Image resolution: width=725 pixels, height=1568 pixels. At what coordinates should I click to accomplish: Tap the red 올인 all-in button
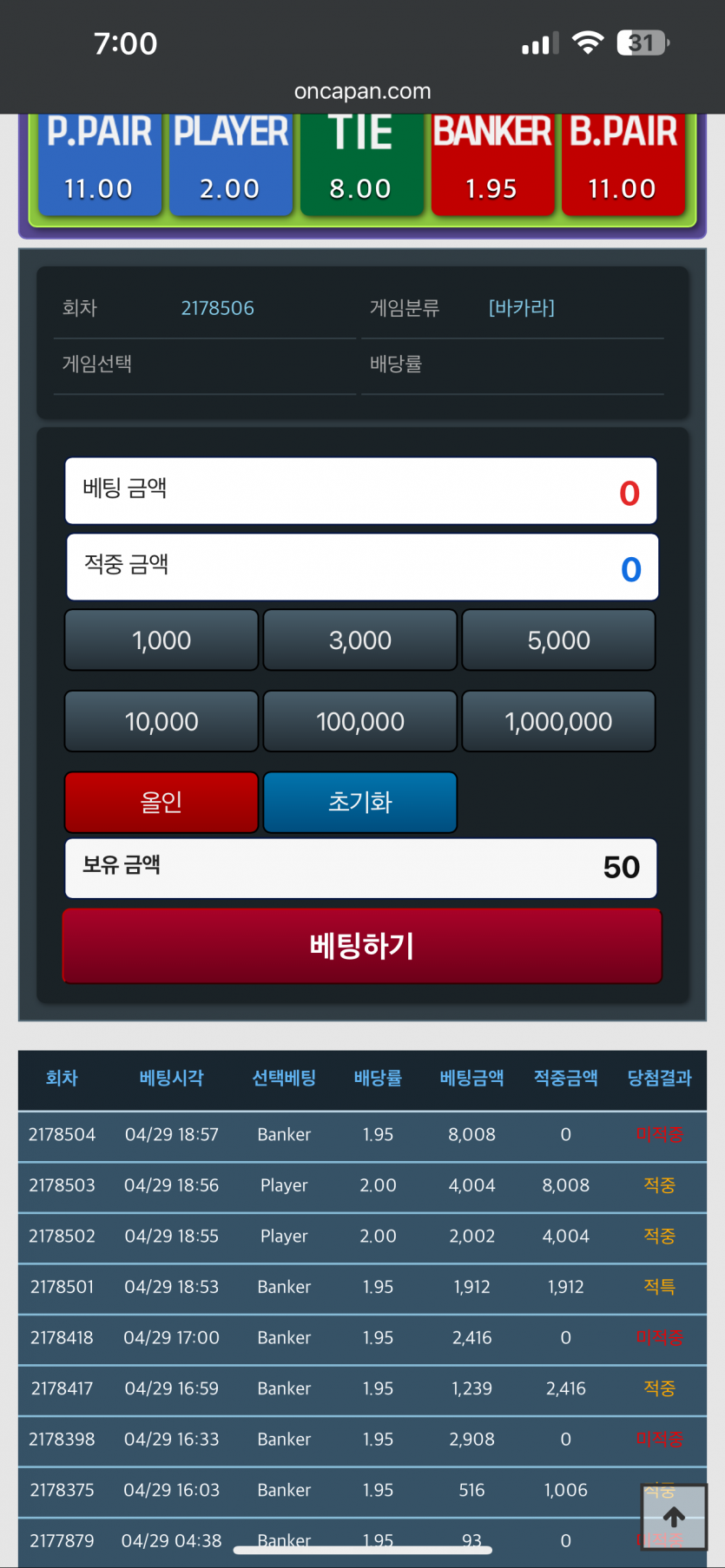pos(161,802)
